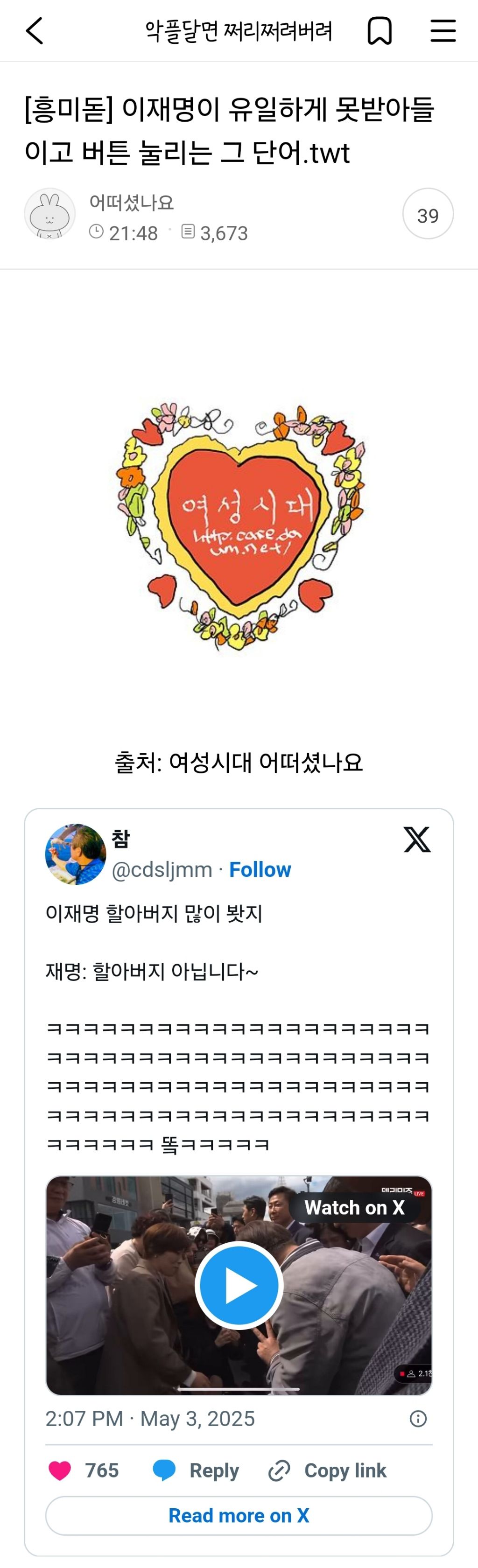Follow @cdsljmm on X
This screenshot has width=478, height=1568.
coord(260,870)
